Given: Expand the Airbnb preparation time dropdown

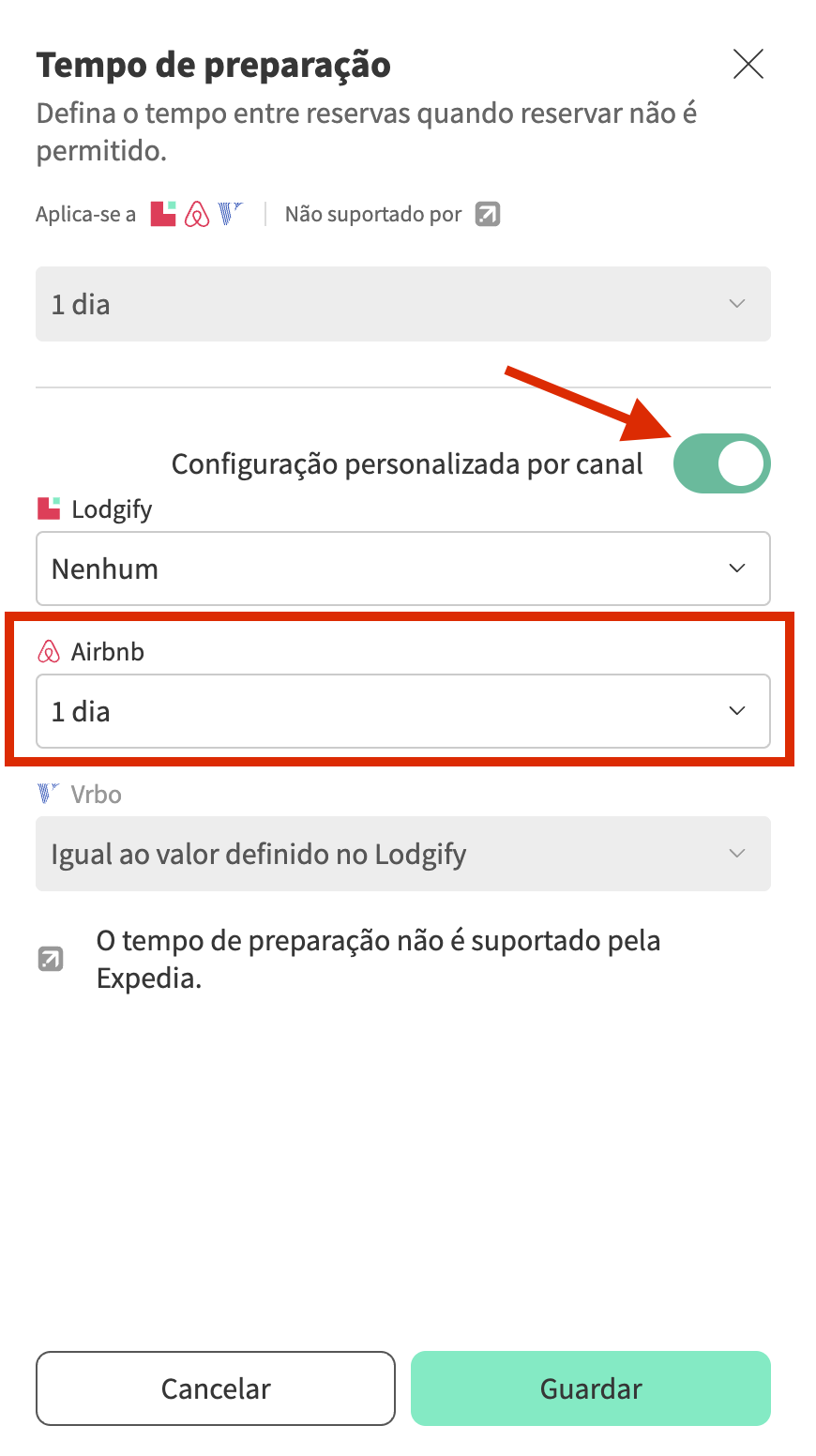Looking at the screenshot, I should (403, 711).
